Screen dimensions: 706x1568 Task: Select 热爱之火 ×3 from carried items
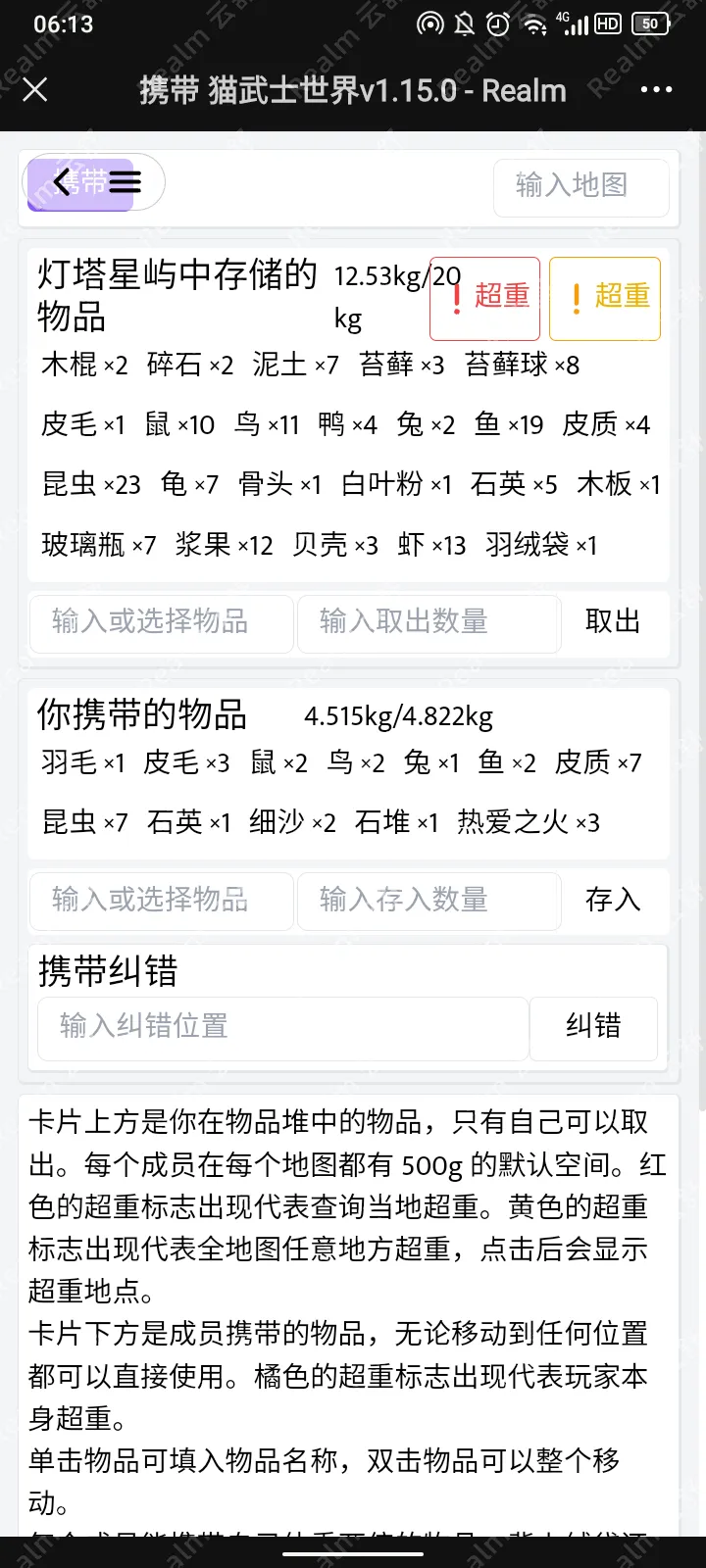(529, 822)
